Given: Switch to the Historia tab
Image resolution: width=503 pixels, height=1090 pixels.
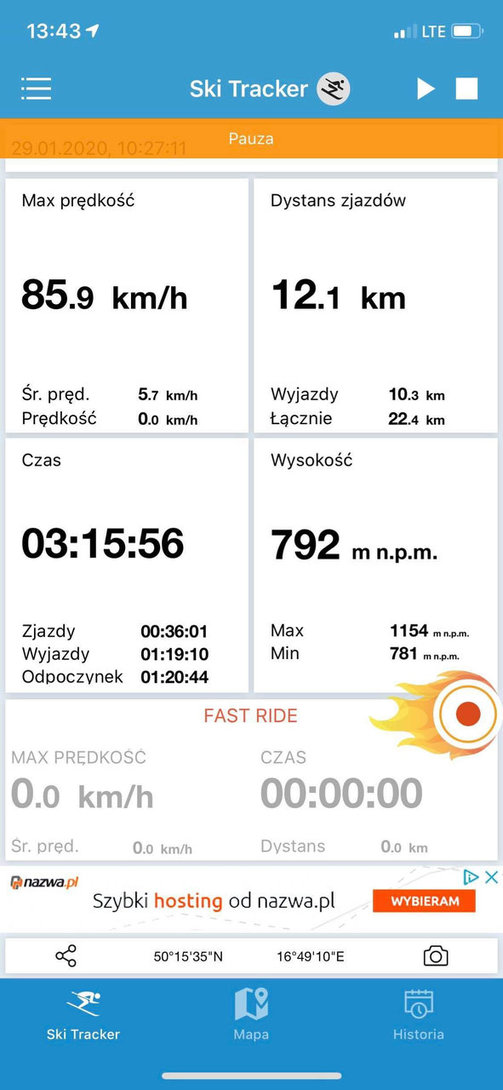Looking at the screenshot, I should tap(418, 1014).
